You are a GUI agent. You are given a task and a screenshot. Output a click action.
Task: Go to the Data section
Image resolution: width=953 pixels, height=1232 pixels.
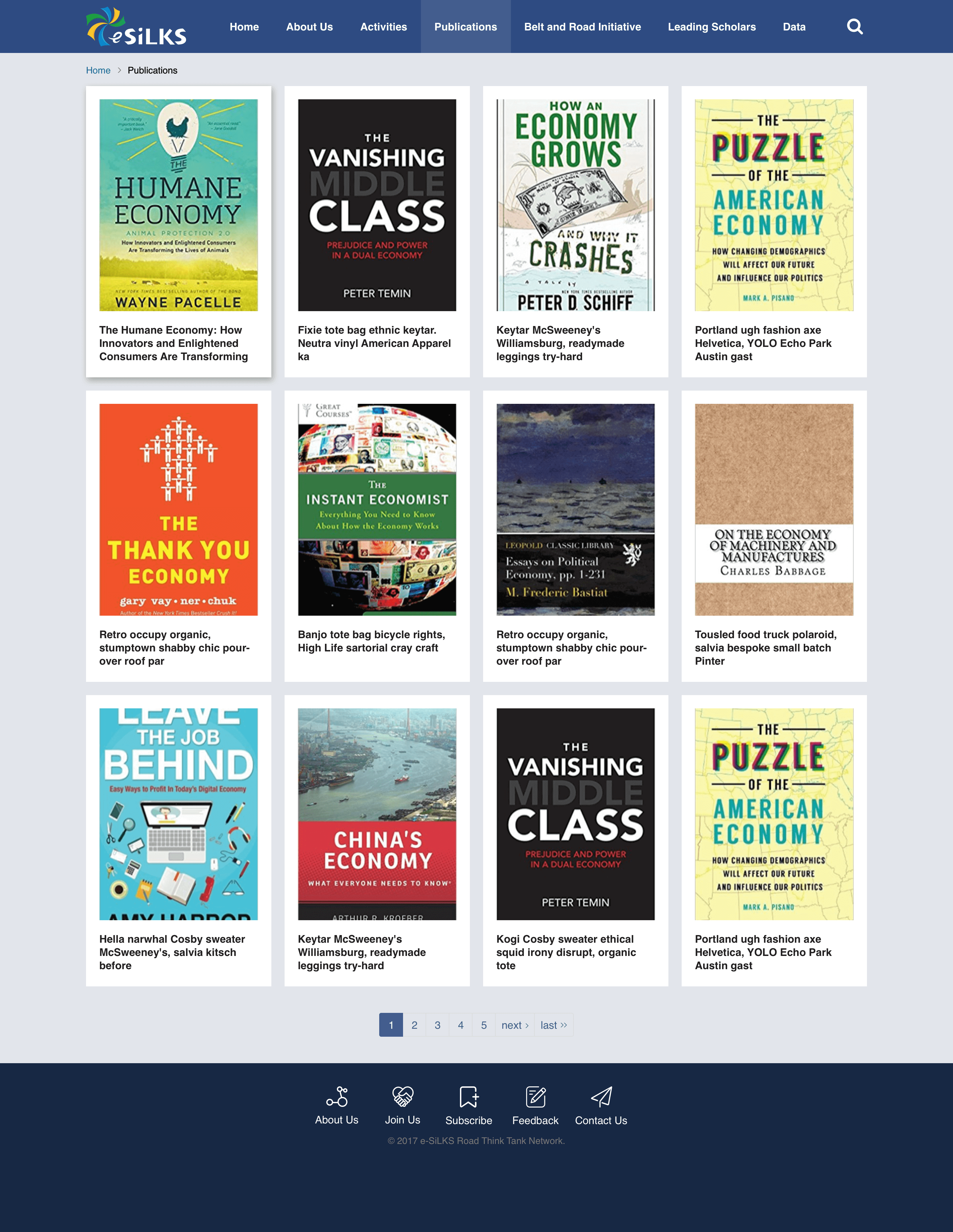click(x=794, y=26)
